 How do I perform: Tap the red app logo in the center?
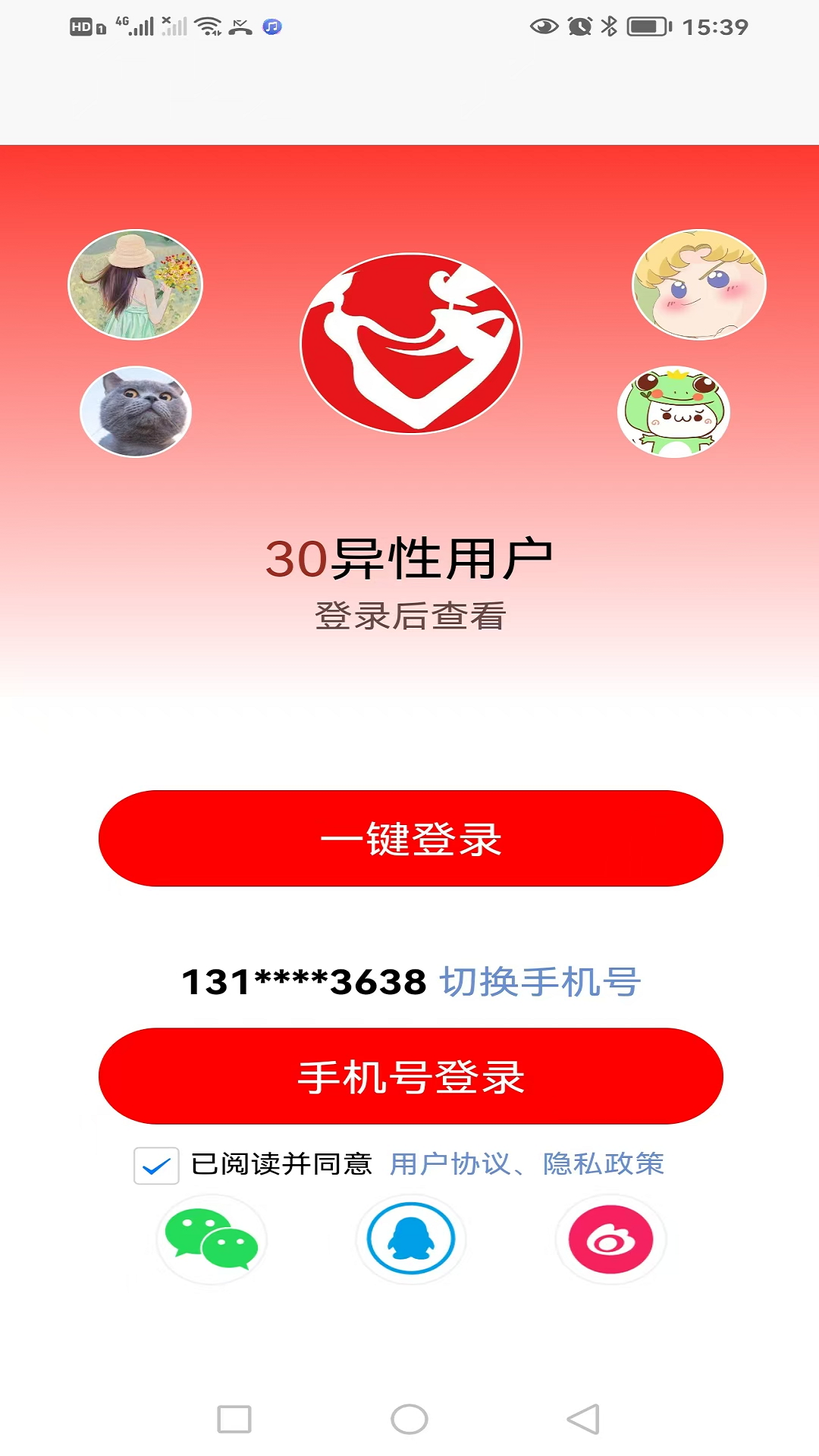[412, 344]
